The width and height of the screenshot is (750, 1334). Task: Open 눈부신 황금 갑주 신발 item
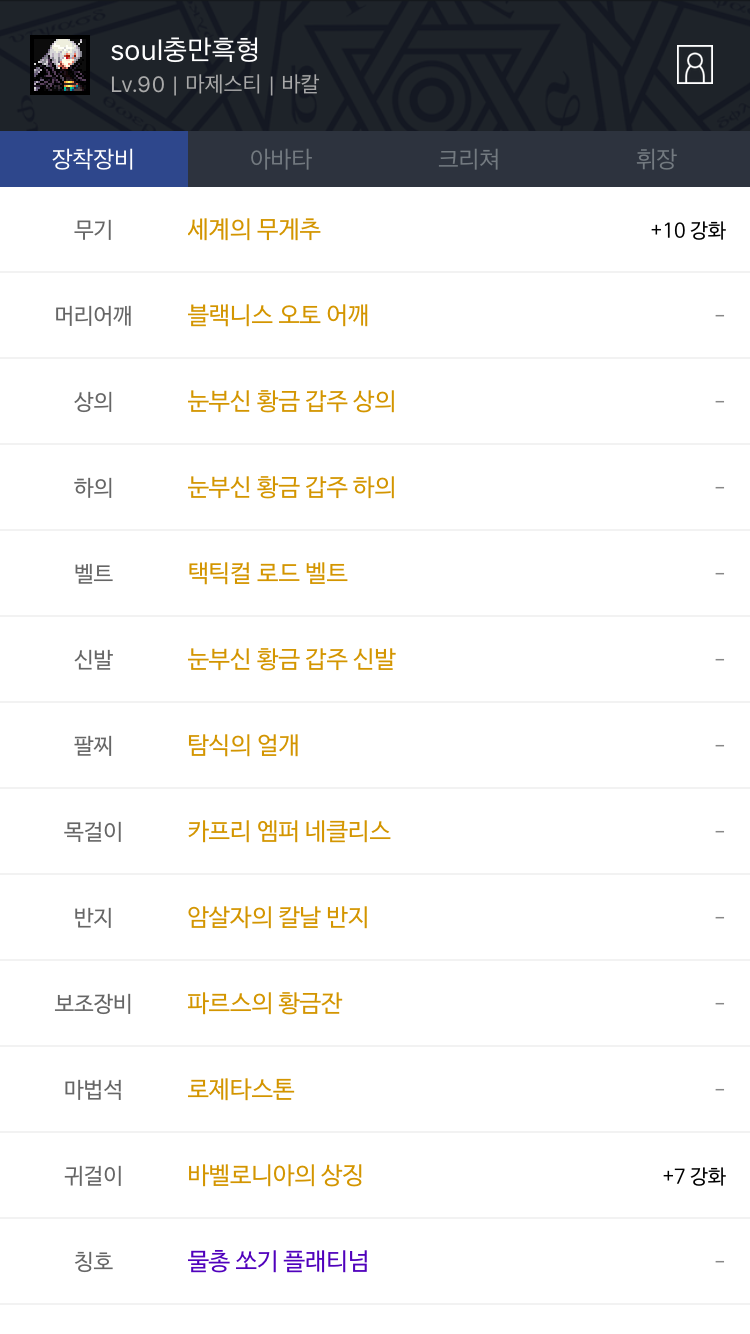click(x=292, y=659)
